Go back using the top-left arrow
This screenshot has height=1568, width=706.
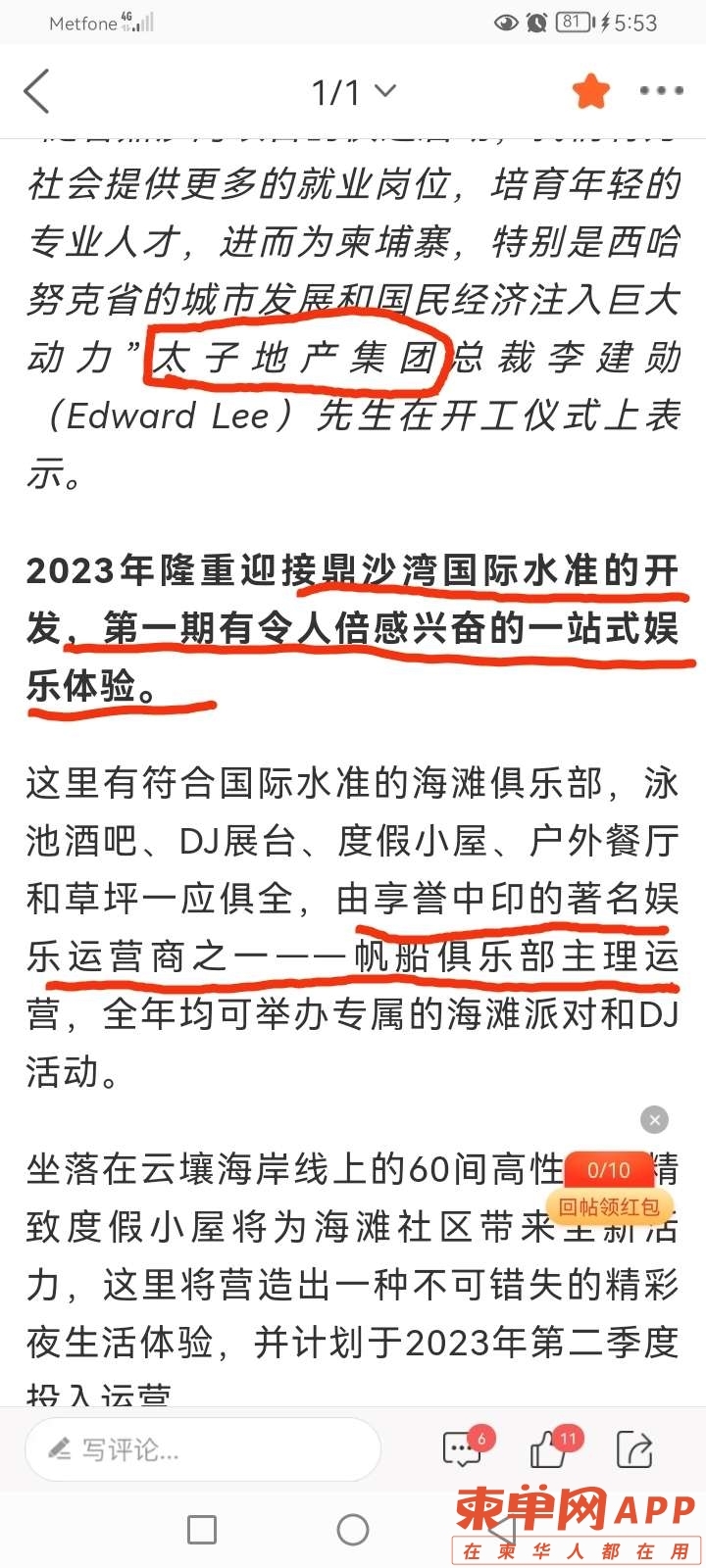[37, 92]
